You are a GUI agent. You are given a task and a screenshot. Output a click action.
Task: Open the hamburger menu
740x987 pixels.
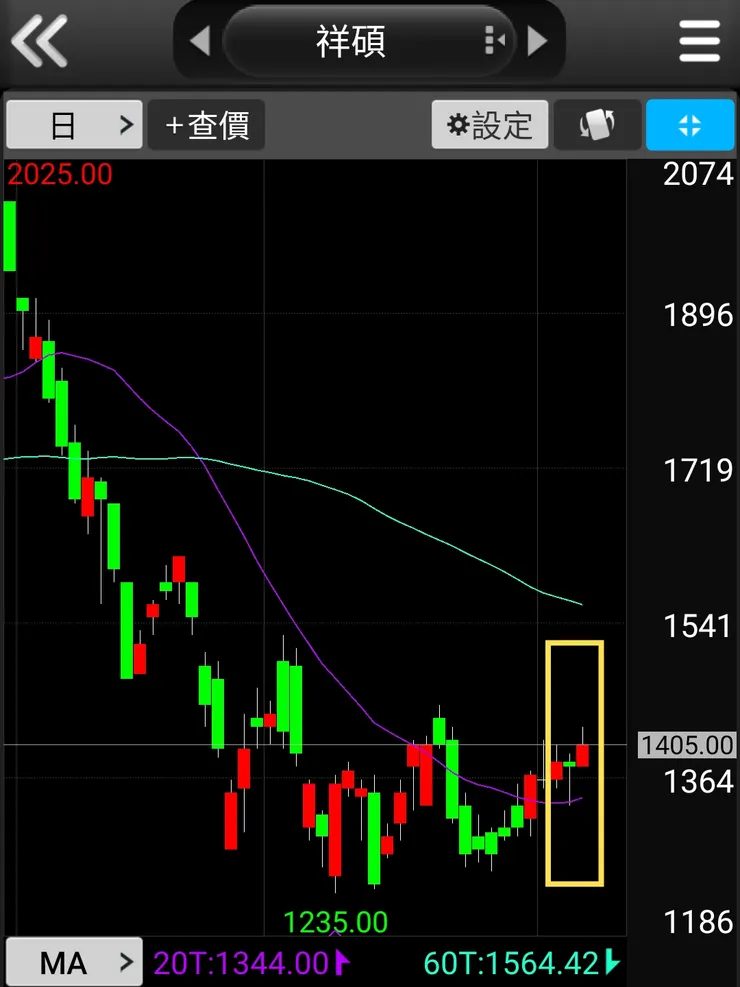pos(699,41)
